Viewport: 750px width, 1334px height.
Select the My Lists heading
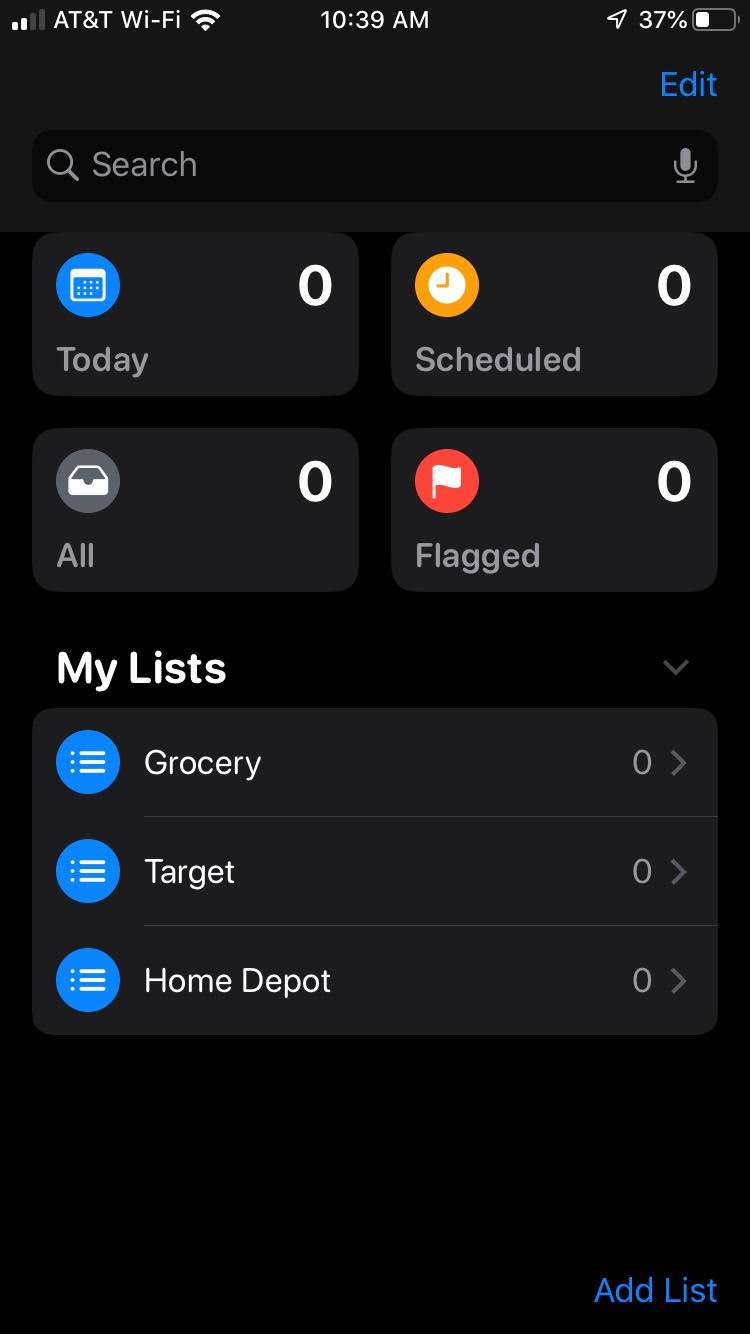[x=140, y=667]
